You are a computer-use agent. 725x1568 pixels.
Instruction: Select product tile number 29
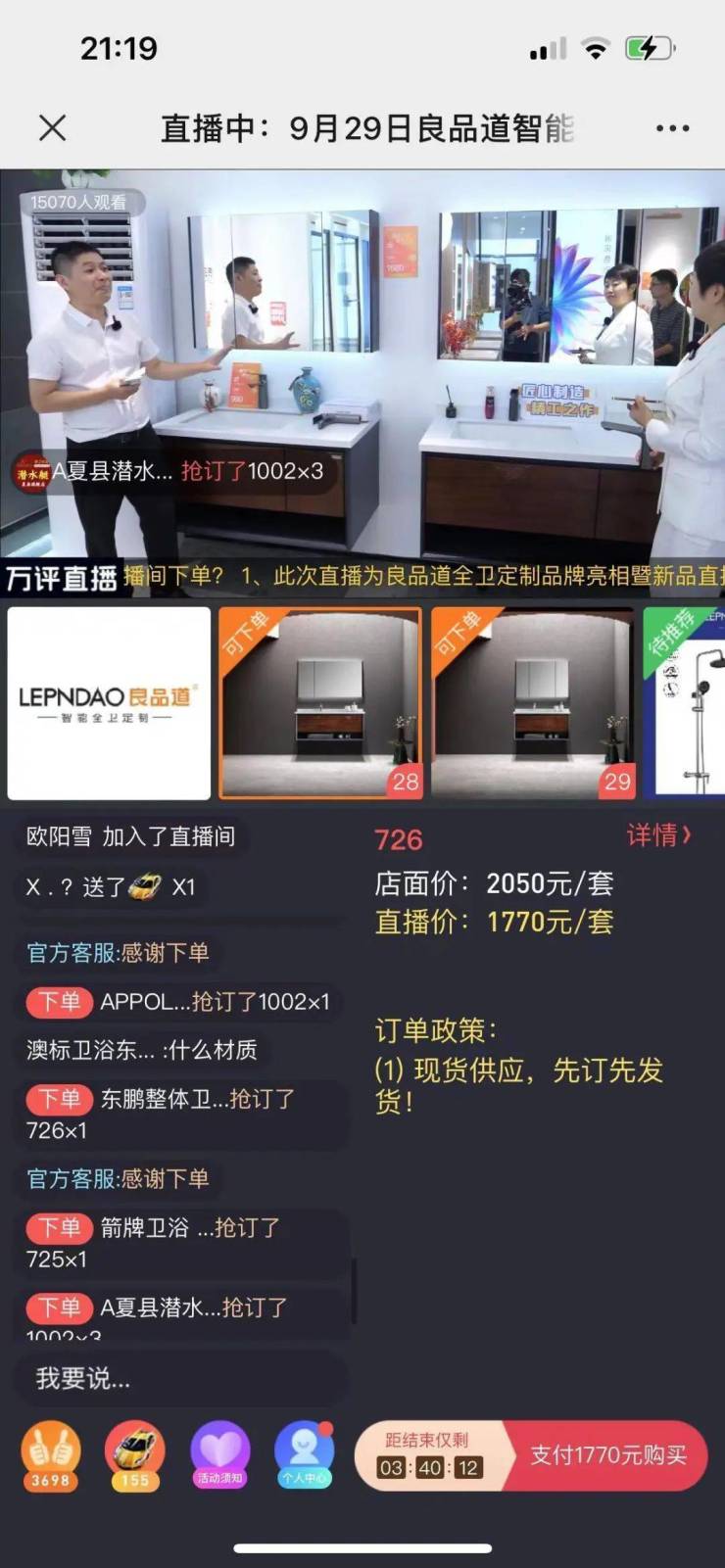pyautogui.click(x=533, y=702)
